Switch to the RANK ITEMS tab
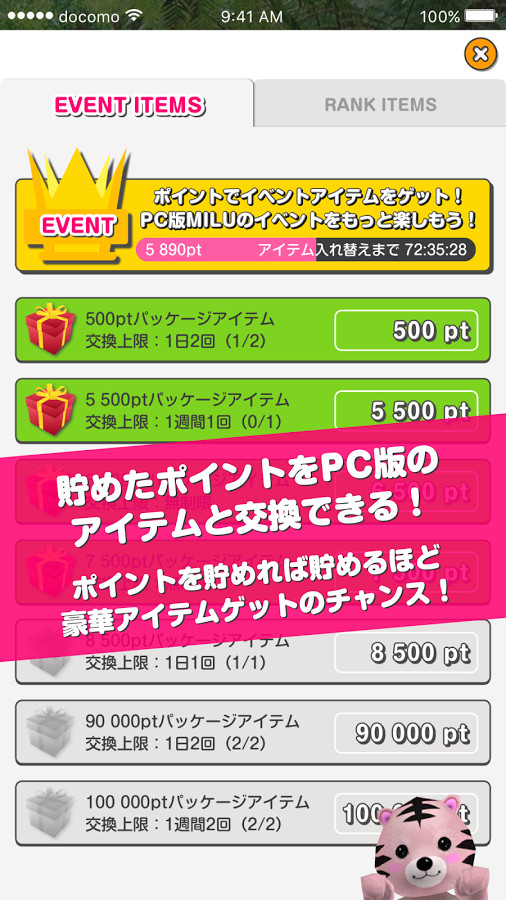506x900 pixels. coord(380,104)
